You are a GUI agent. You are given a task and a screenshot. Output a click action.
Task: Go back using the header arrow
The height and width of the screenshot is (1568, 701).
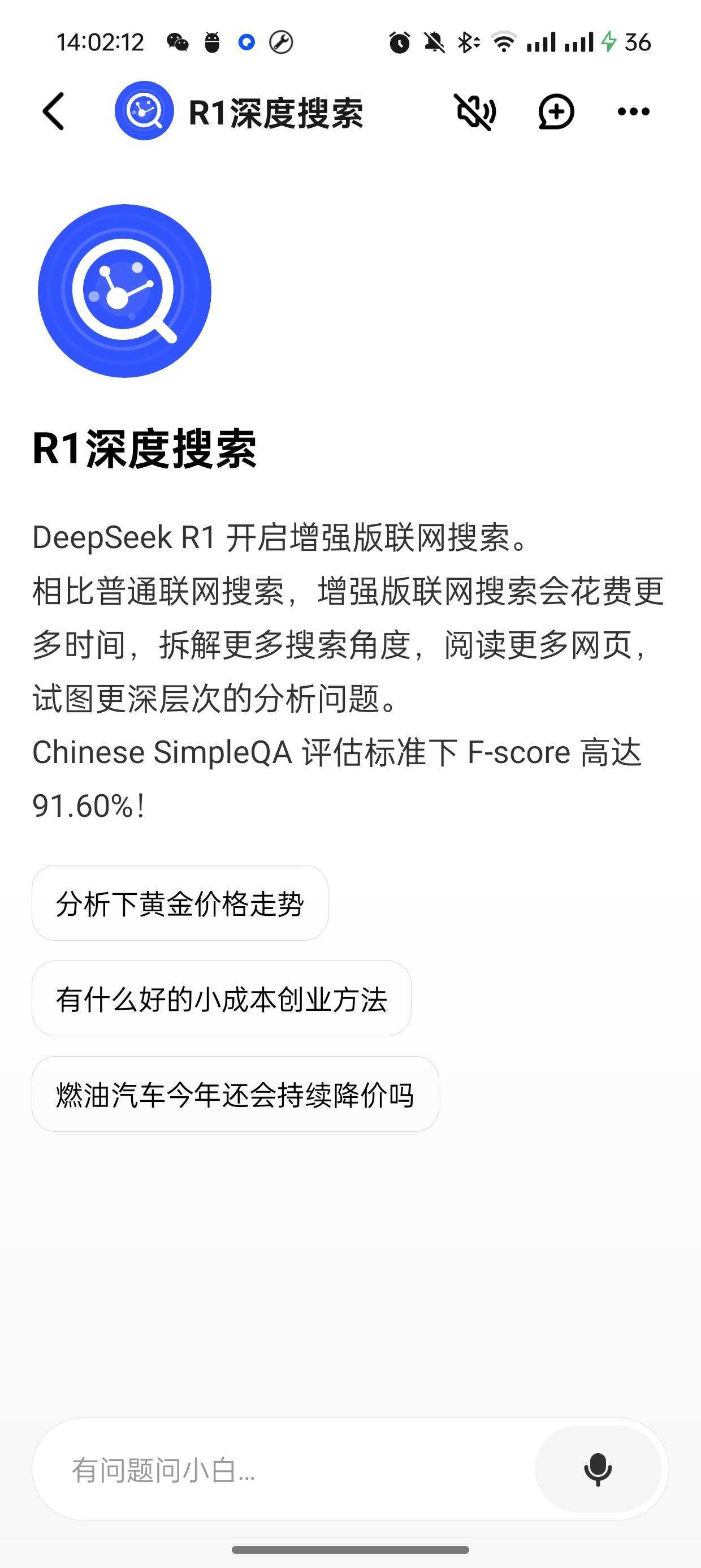click(54, 111)
